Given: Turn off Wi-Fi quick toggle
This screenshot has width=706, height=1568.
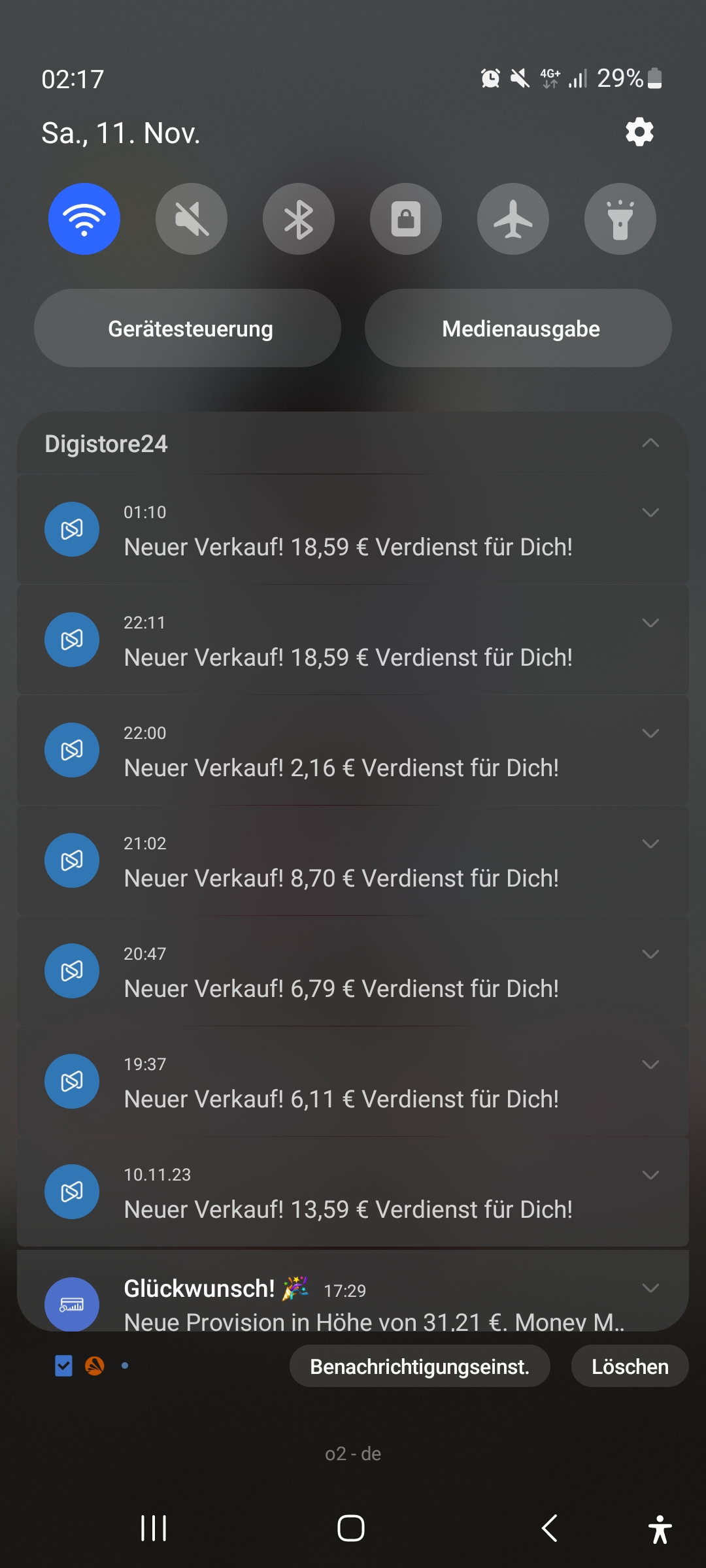Looking at the screenshot, I should 84,219.
